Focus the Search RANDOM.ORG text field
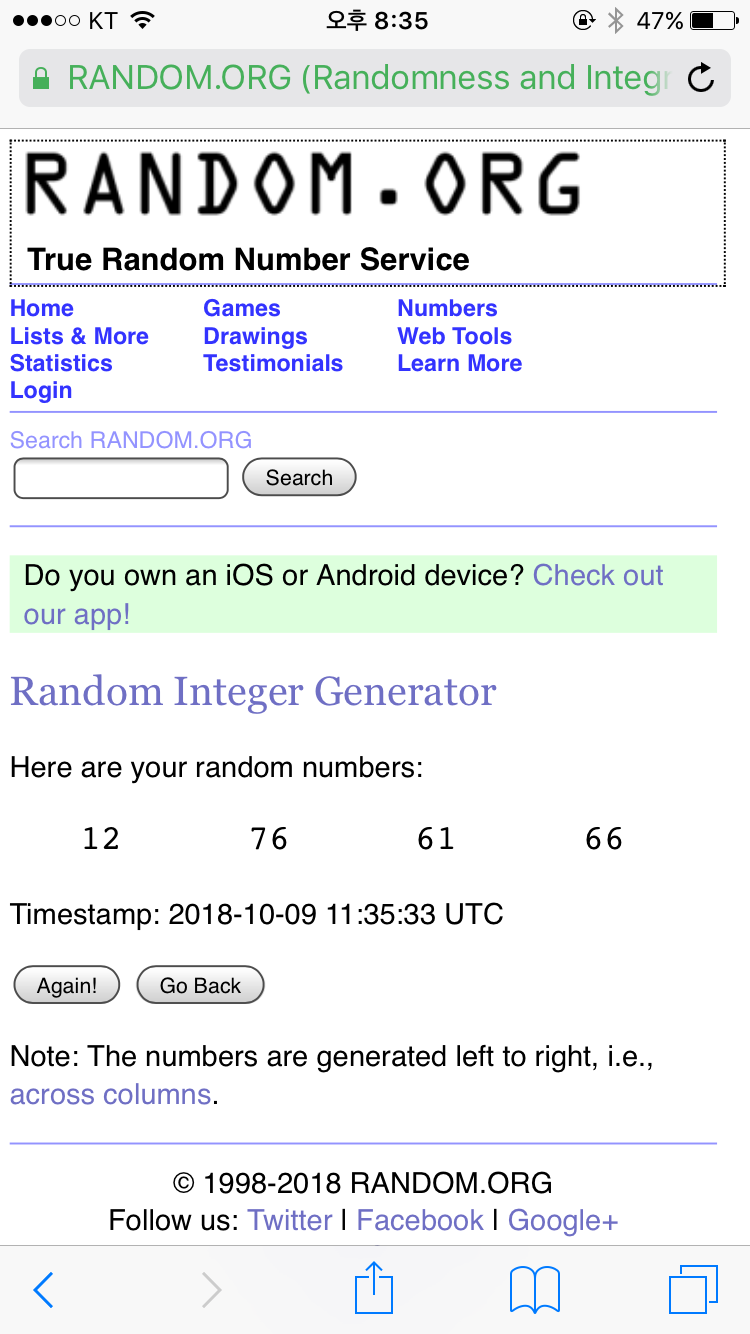750x1334 pixels. pyautogui.click(x=121, y=478)
